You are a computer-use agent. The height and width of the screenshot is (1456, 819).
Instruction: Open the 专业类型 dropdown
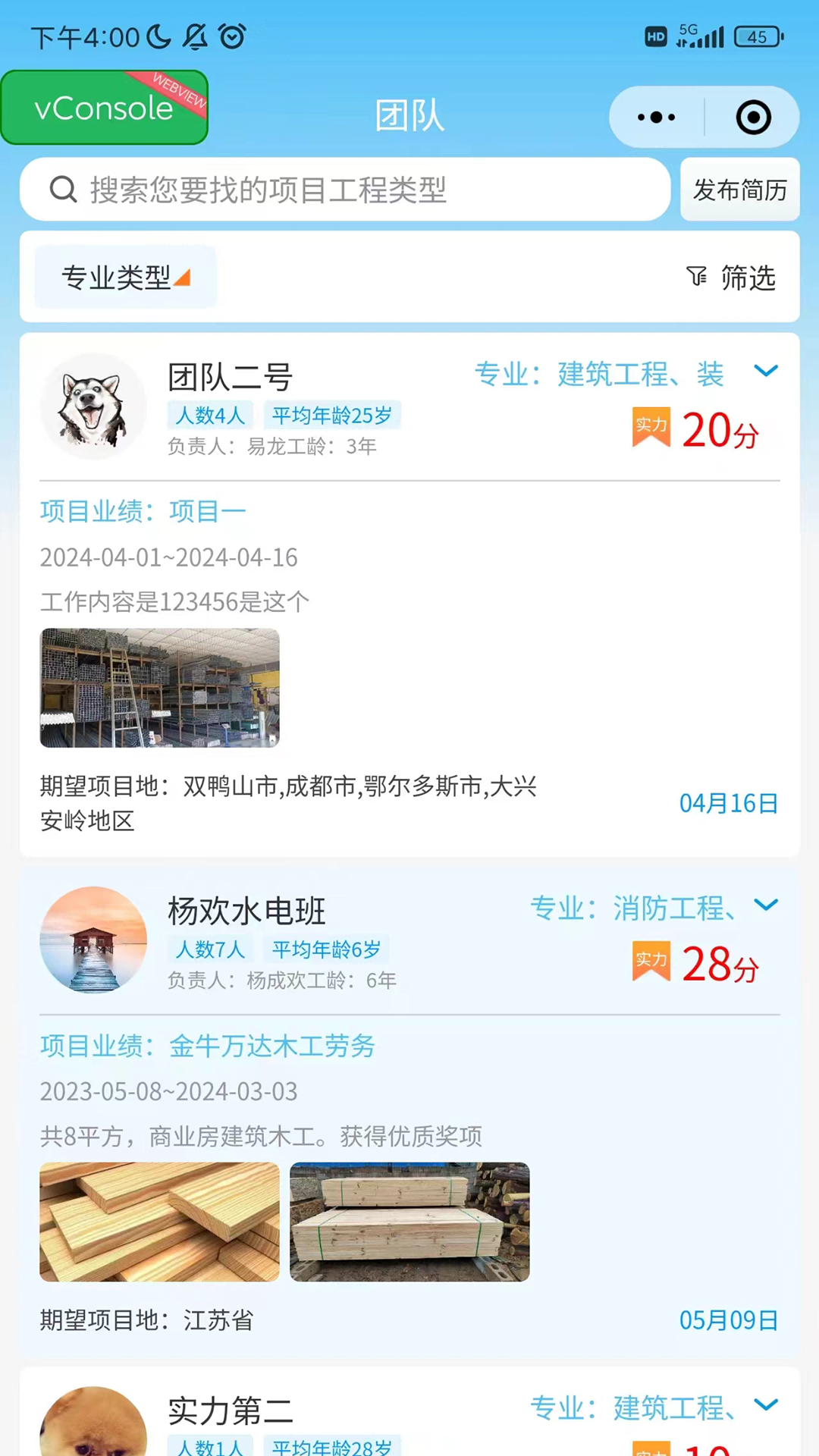(x=125, y=278)
